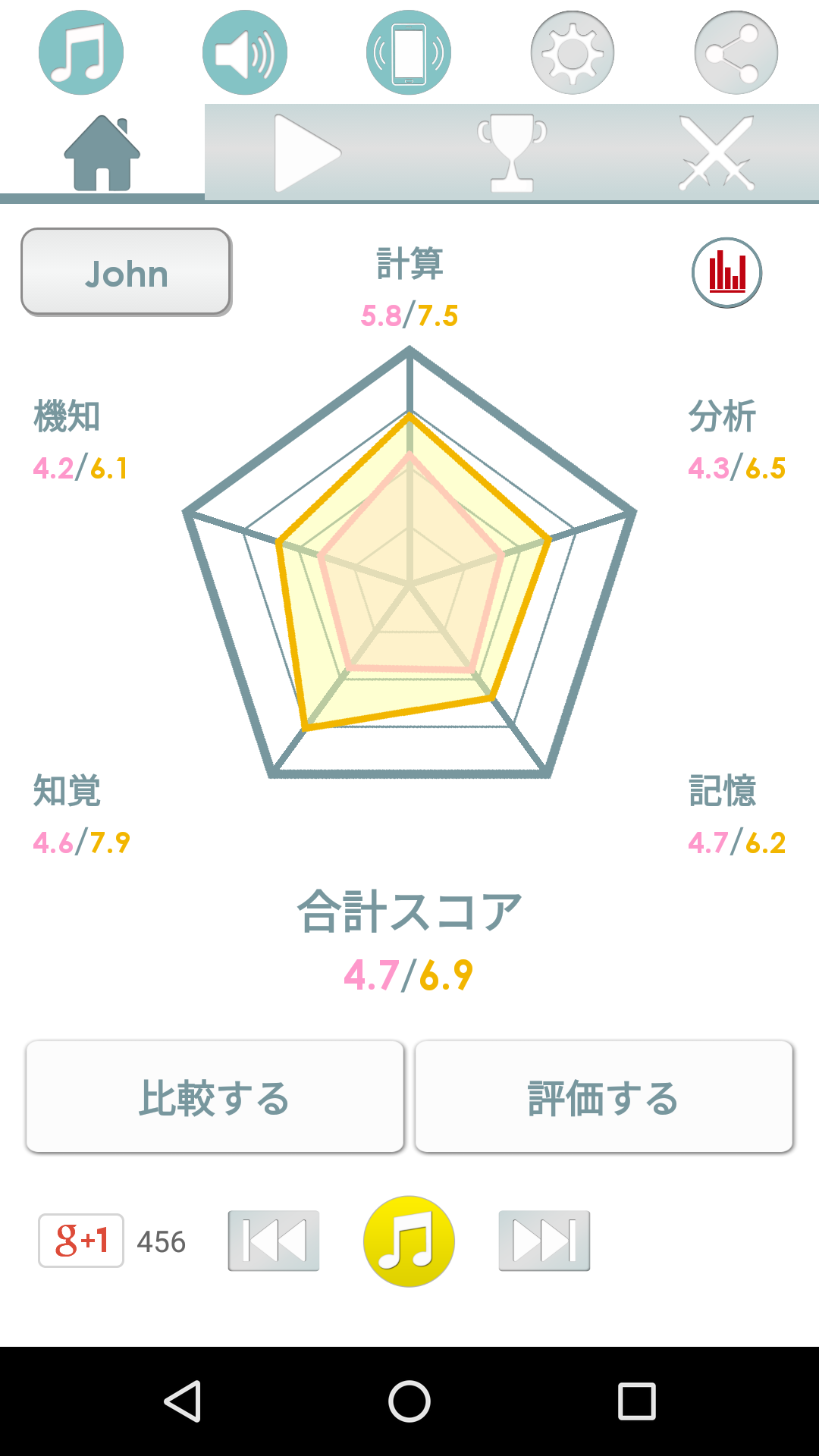Tap the share icon
The width and height of the screenshot is (819, 1456).
[736, 52]
